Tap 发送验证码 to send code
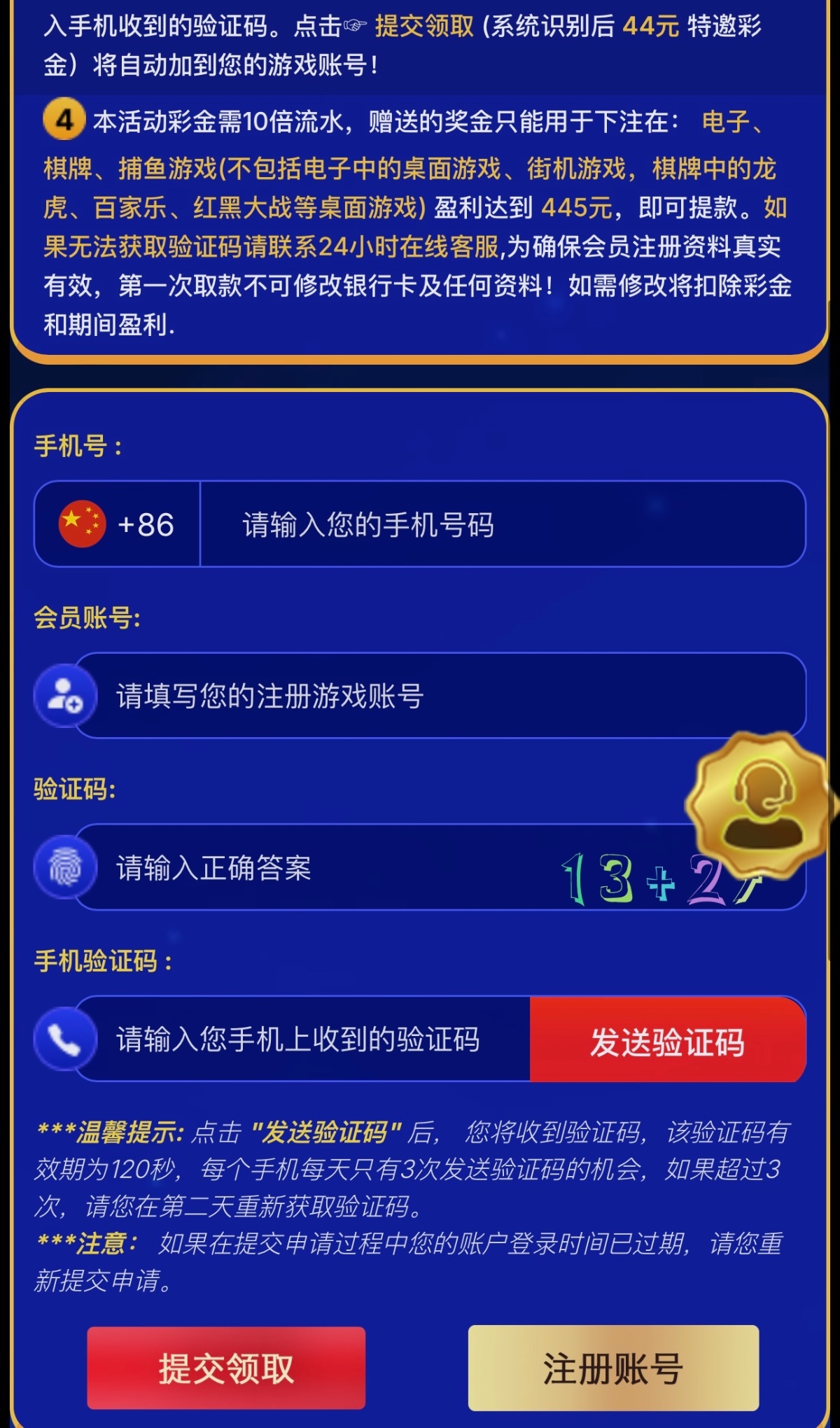The image size is (840, 1428). tap(667, 1041)
